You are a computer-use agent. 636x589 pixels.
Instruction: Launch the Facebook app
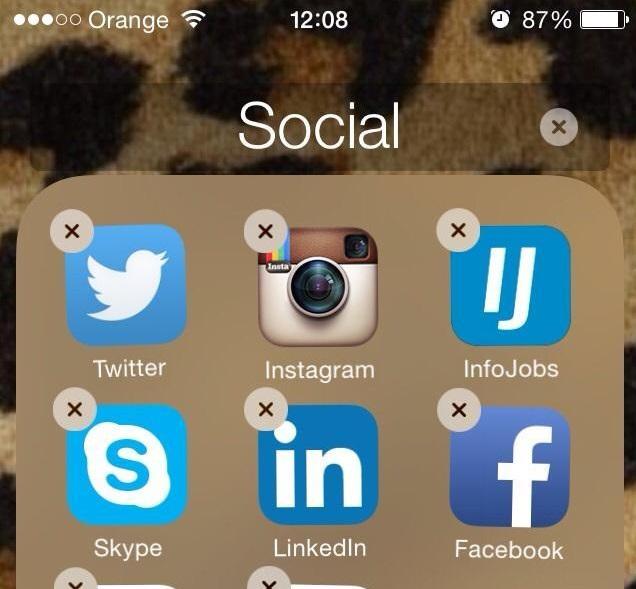[x=510, y=466]
